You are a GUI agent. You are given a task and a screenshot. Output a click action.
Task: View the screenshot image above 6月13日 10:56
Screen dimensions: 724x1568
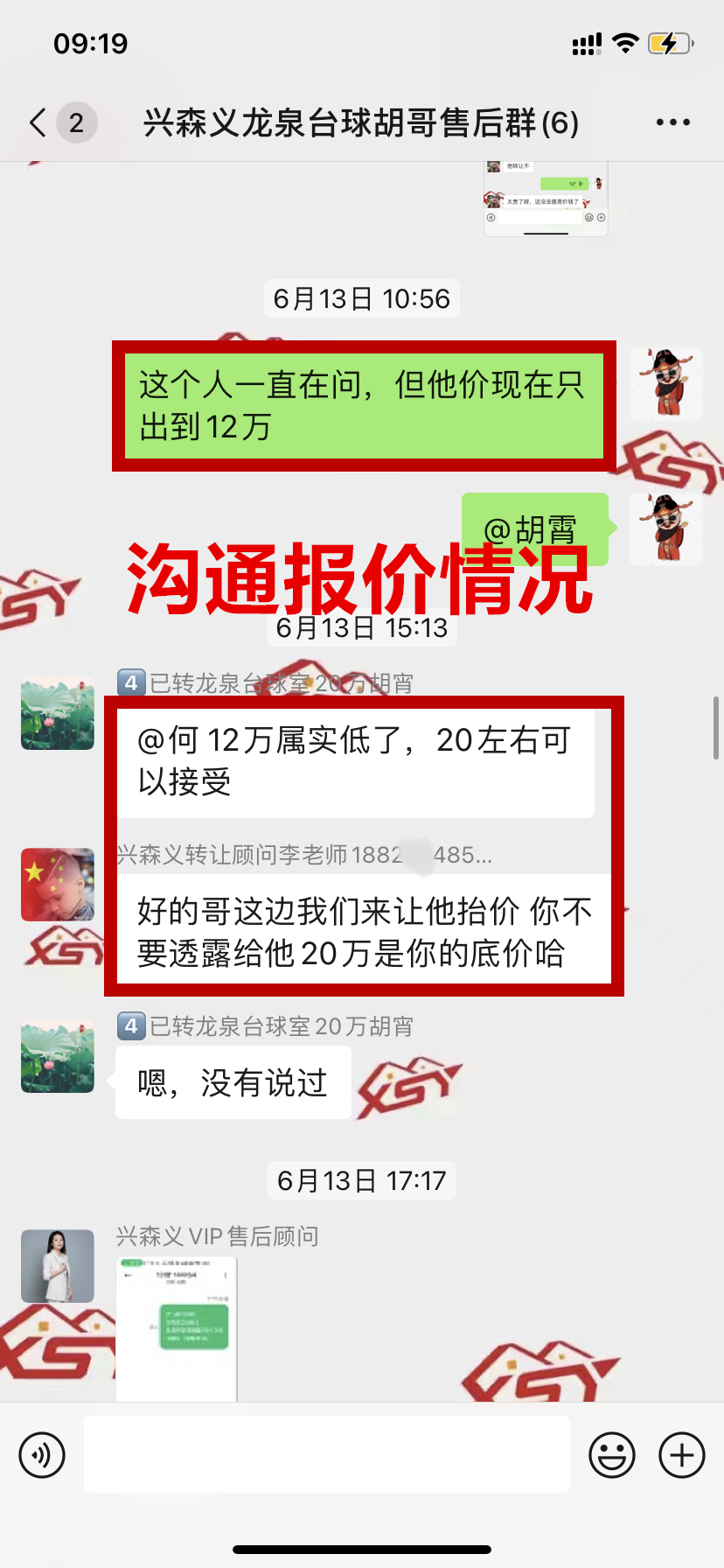pos(546,198)
